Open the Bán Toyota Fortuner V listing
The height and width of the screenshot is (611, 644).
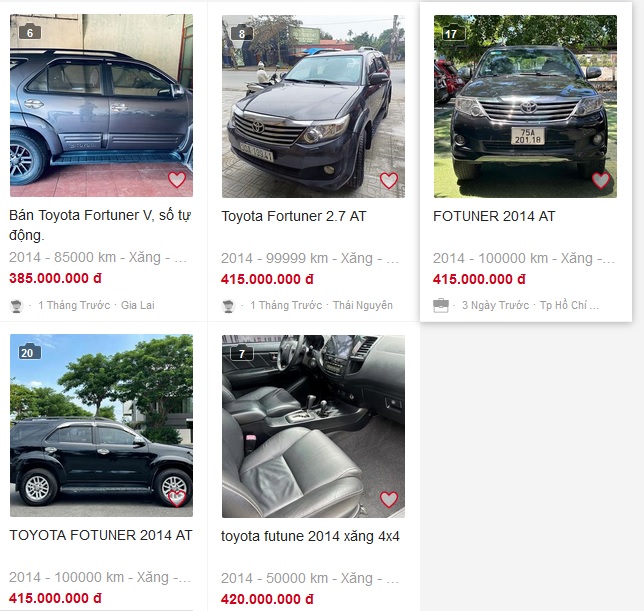click(x=100, y=224)
